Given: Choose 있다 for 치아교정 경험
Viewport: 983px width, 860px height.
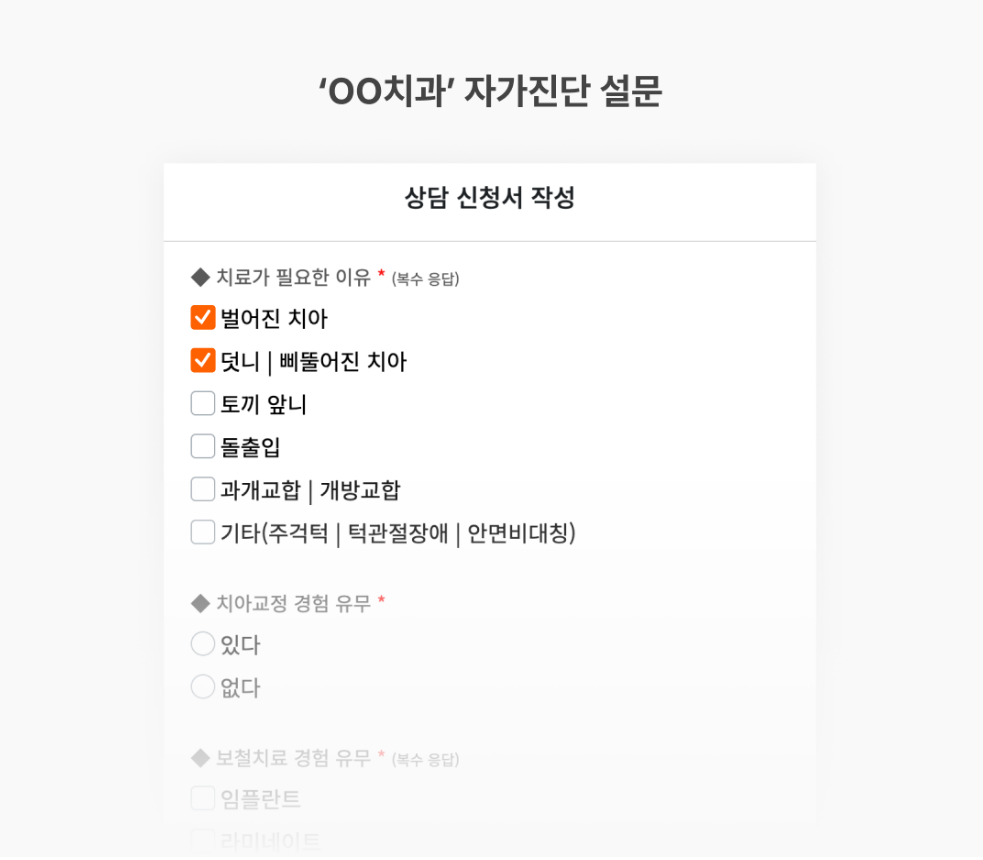Looking at the screenshot, I should click(x=203, y=644).
